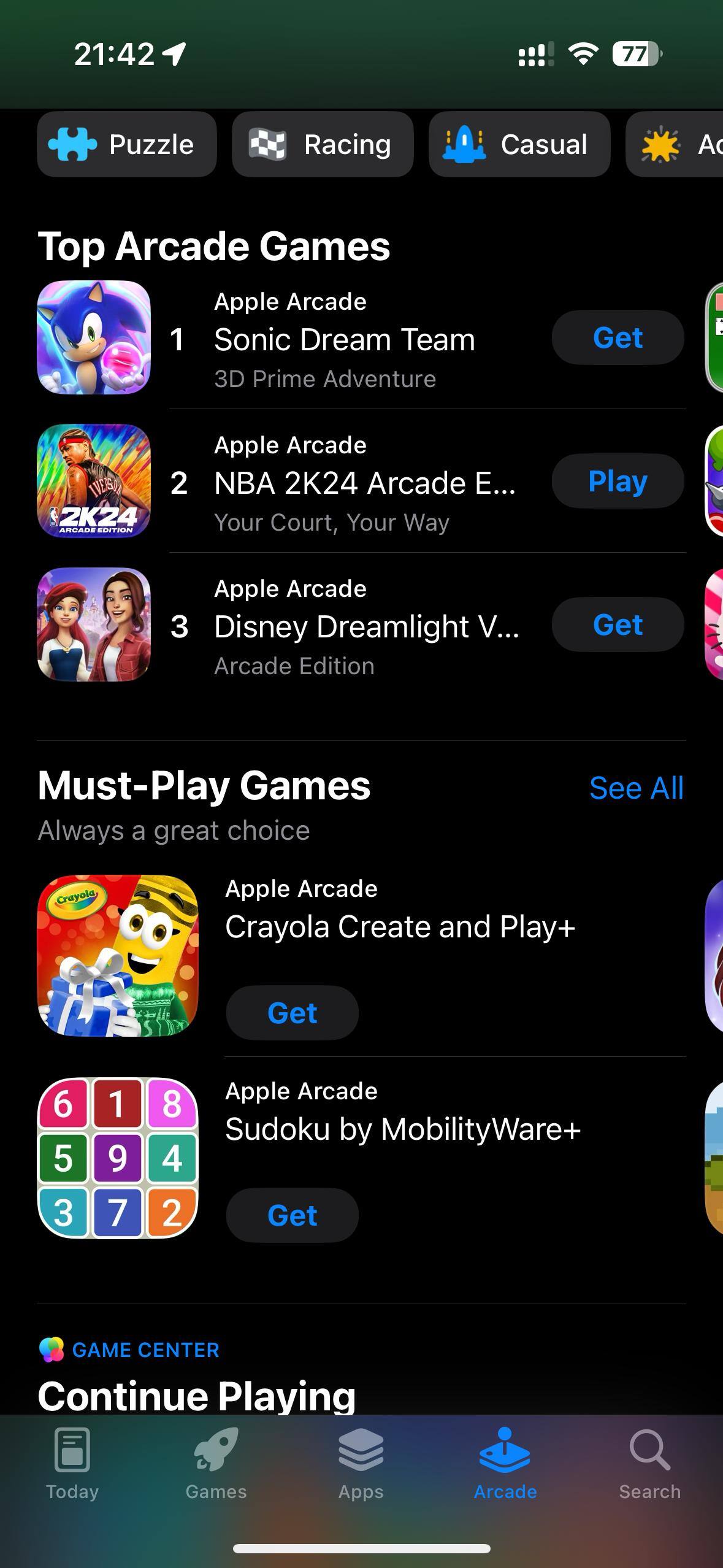Choose the Casual category chip
Image resolution: width=723 pixels, height=1568 pixels.
519,145
